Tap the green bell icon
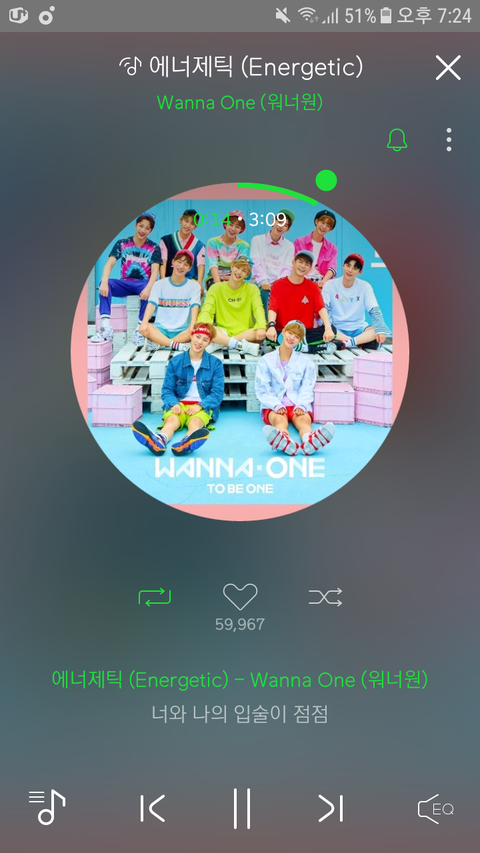 click(x=397, y=140)
